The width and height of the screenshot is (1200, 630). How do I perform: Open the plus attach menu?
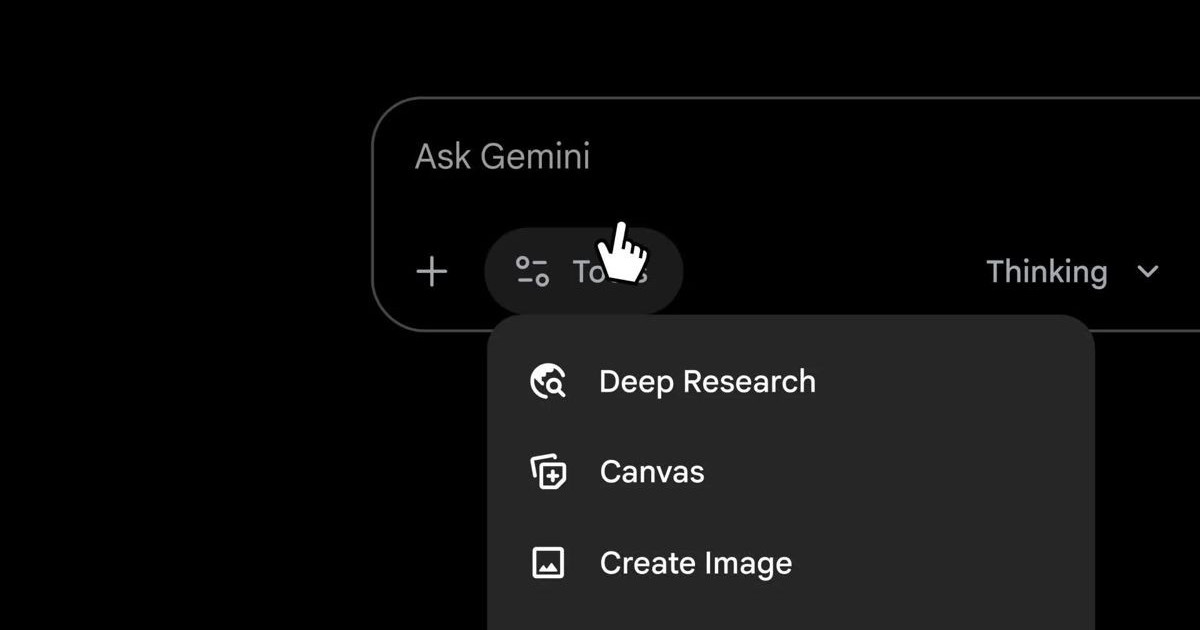432,272
